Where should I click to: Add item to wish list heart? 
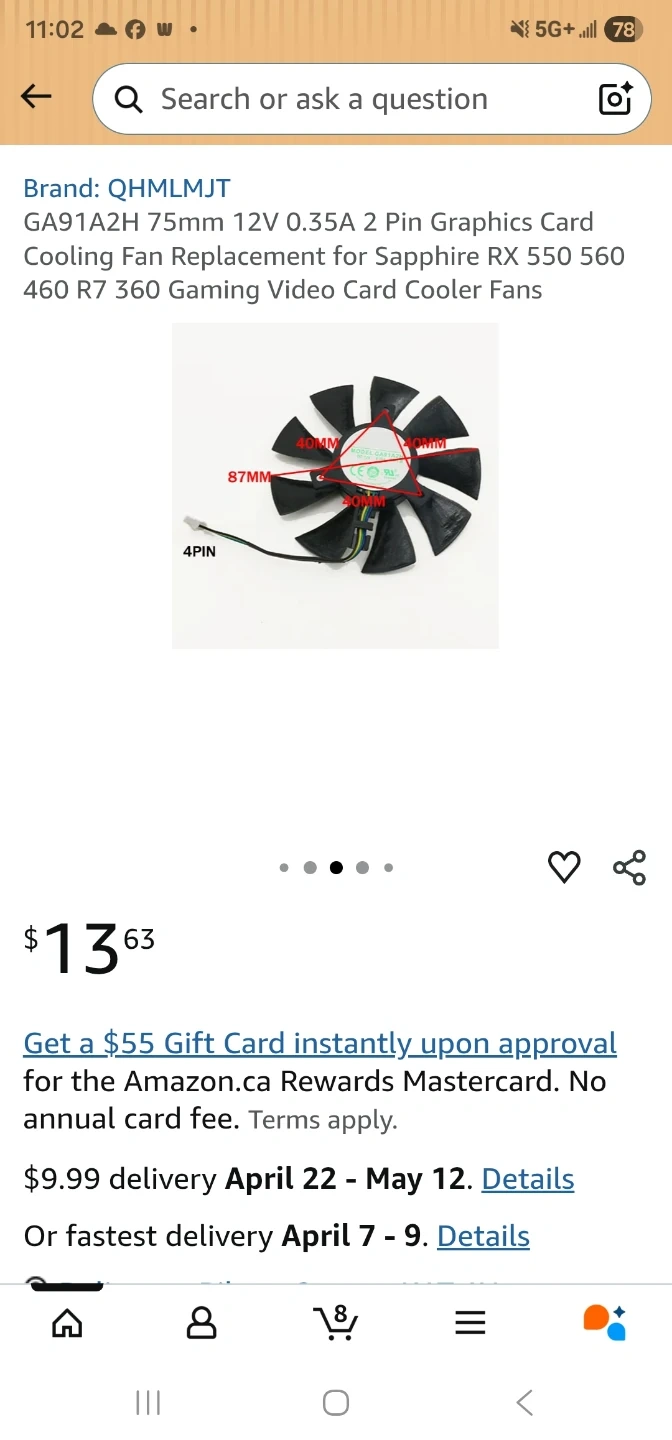(564, 867)
